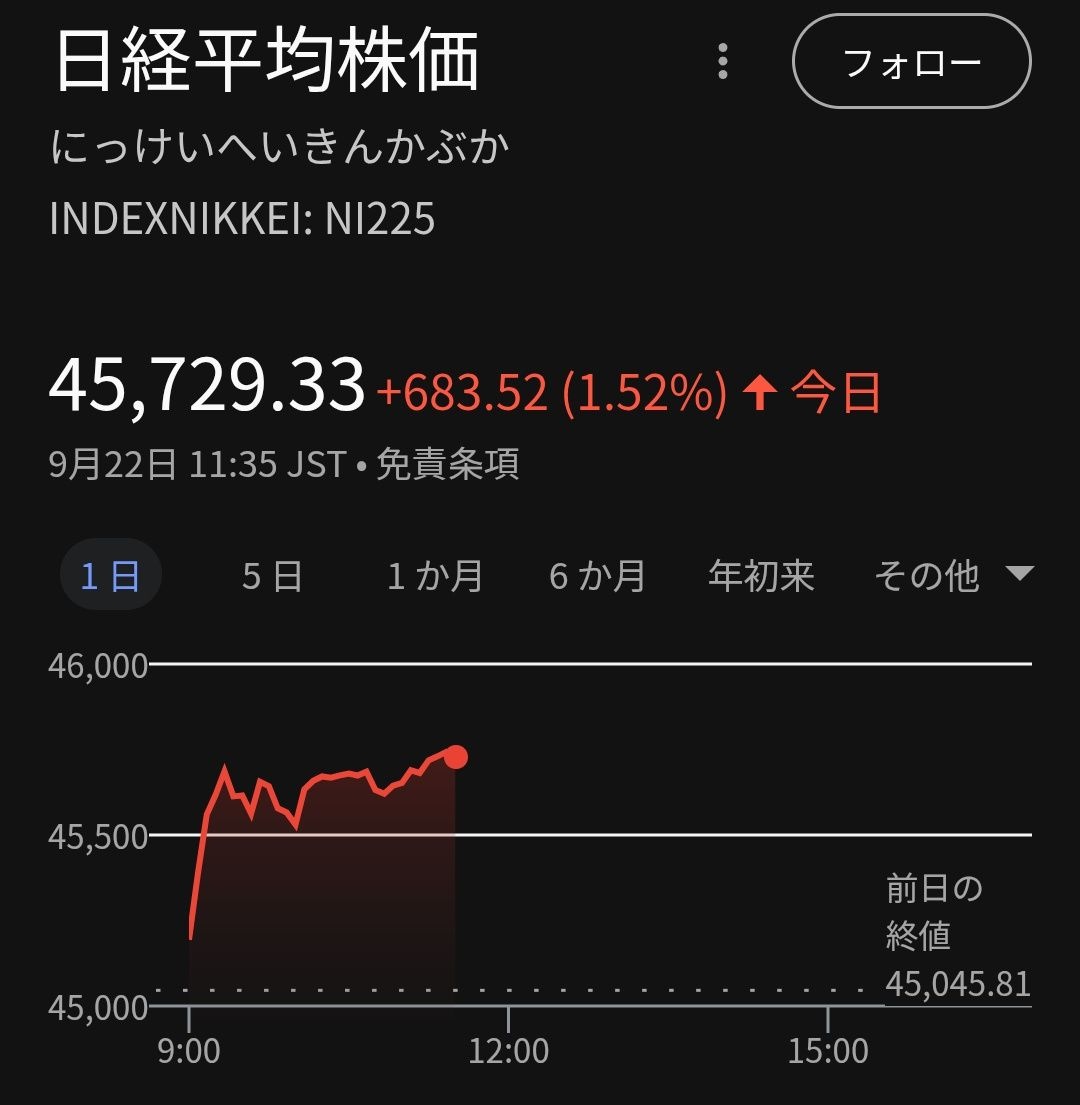This screenshot has height=1105, width=1080.
Task: Open the 免責条項 disclaimer link
Action: click(x=447, y=465)
